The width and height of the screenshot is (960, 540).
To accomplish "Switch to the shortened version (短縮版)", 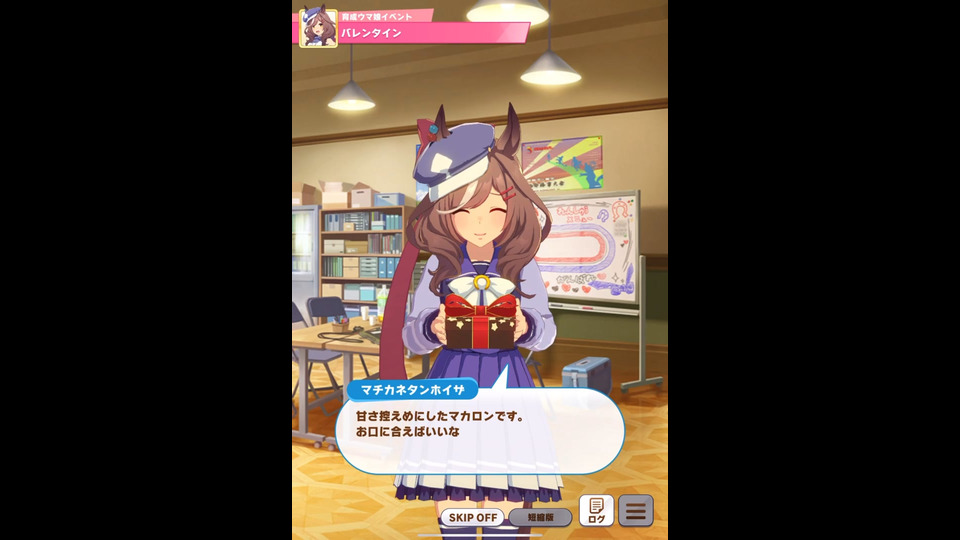I will 540,517.
